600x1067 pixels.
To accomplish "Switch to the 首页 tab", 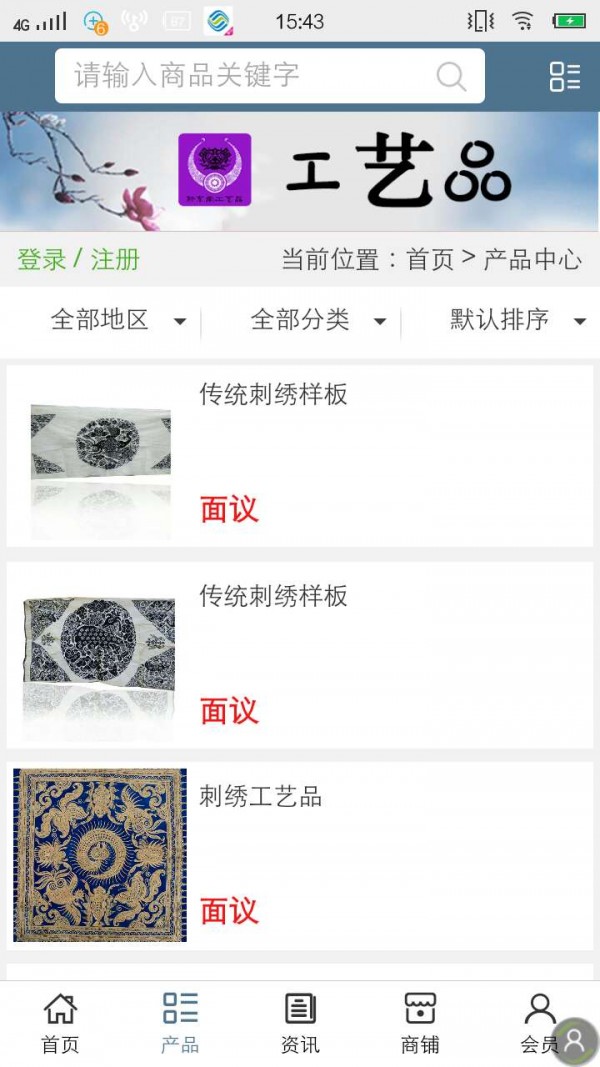I will coord(60,1023).
